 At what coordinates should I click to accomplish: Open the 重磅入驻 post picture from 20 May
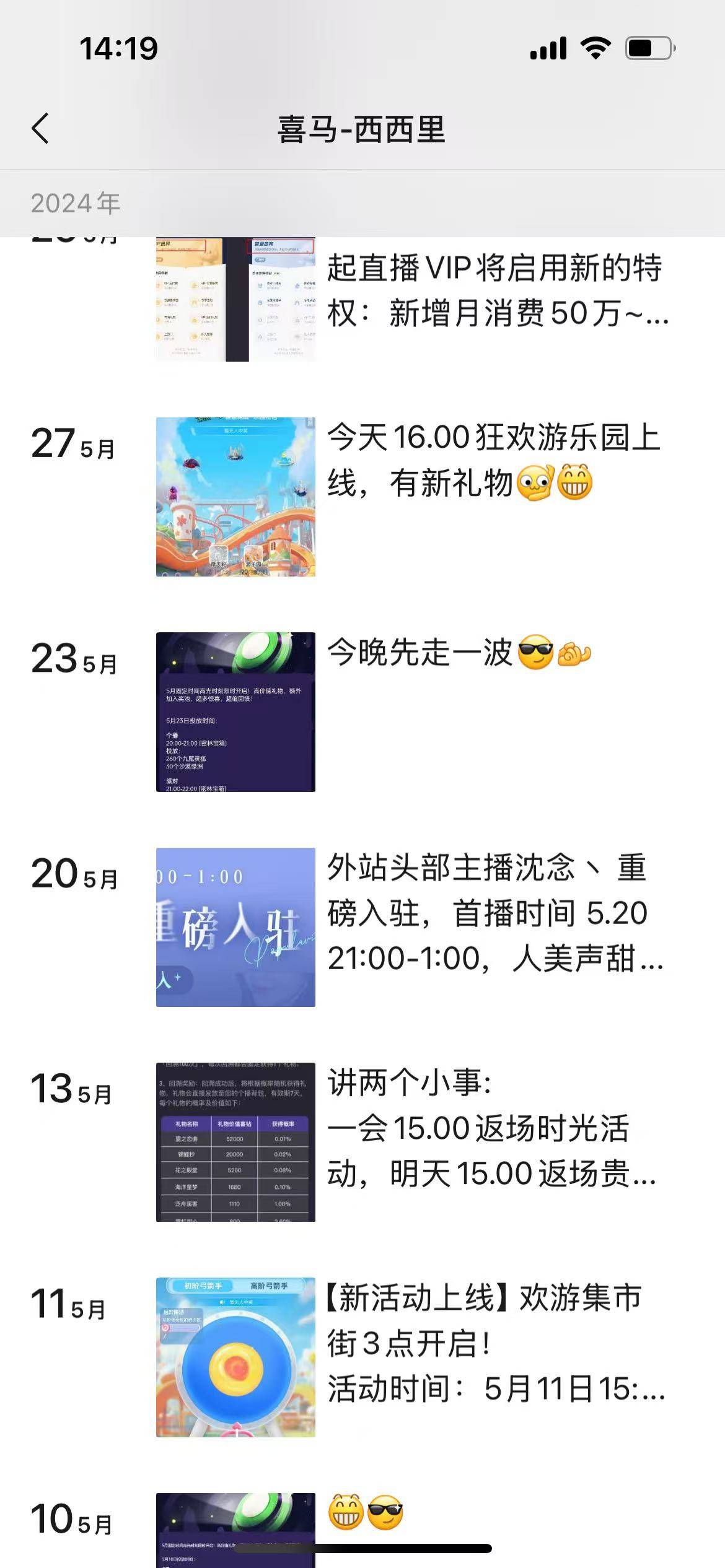coord(235,927)
